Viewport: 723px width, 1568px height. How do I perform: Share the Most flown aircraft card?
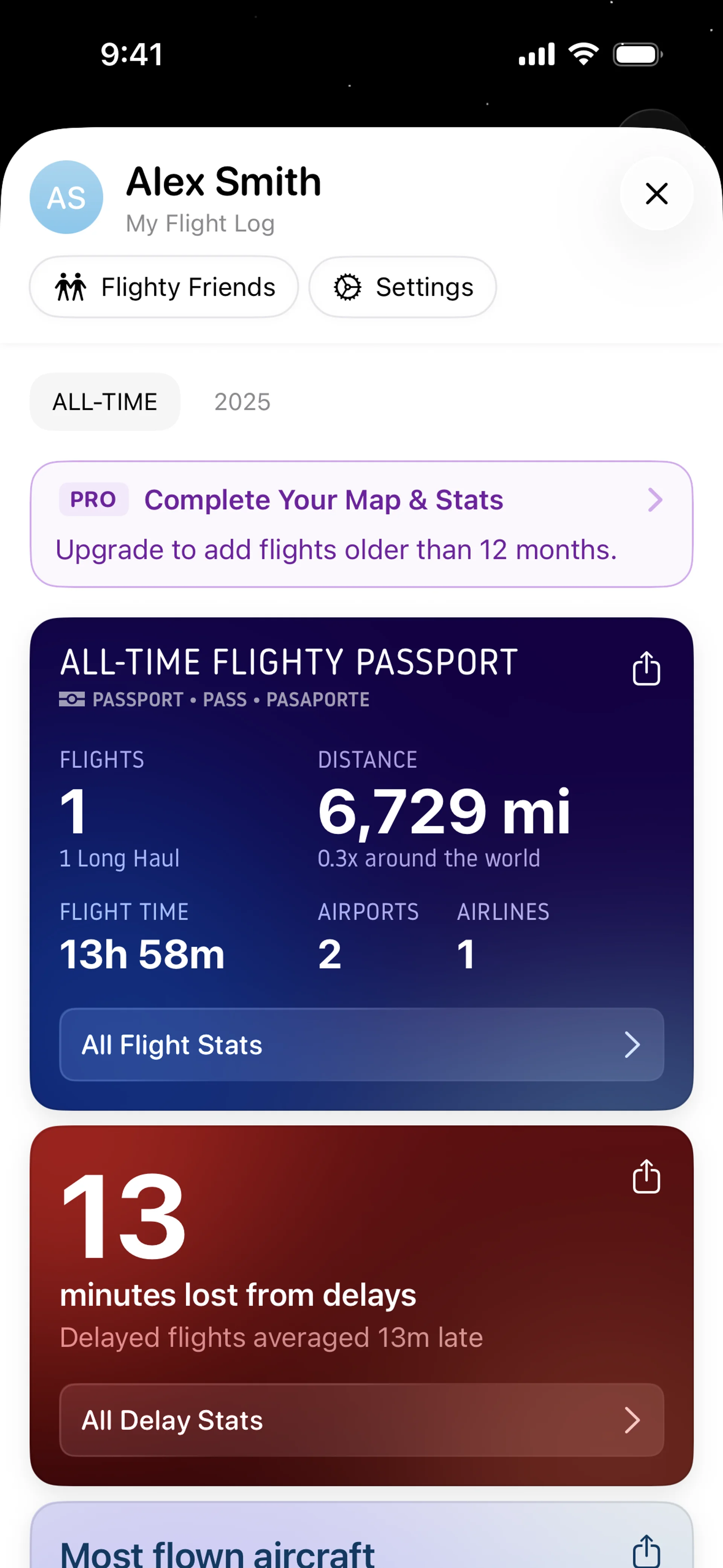646,1550
